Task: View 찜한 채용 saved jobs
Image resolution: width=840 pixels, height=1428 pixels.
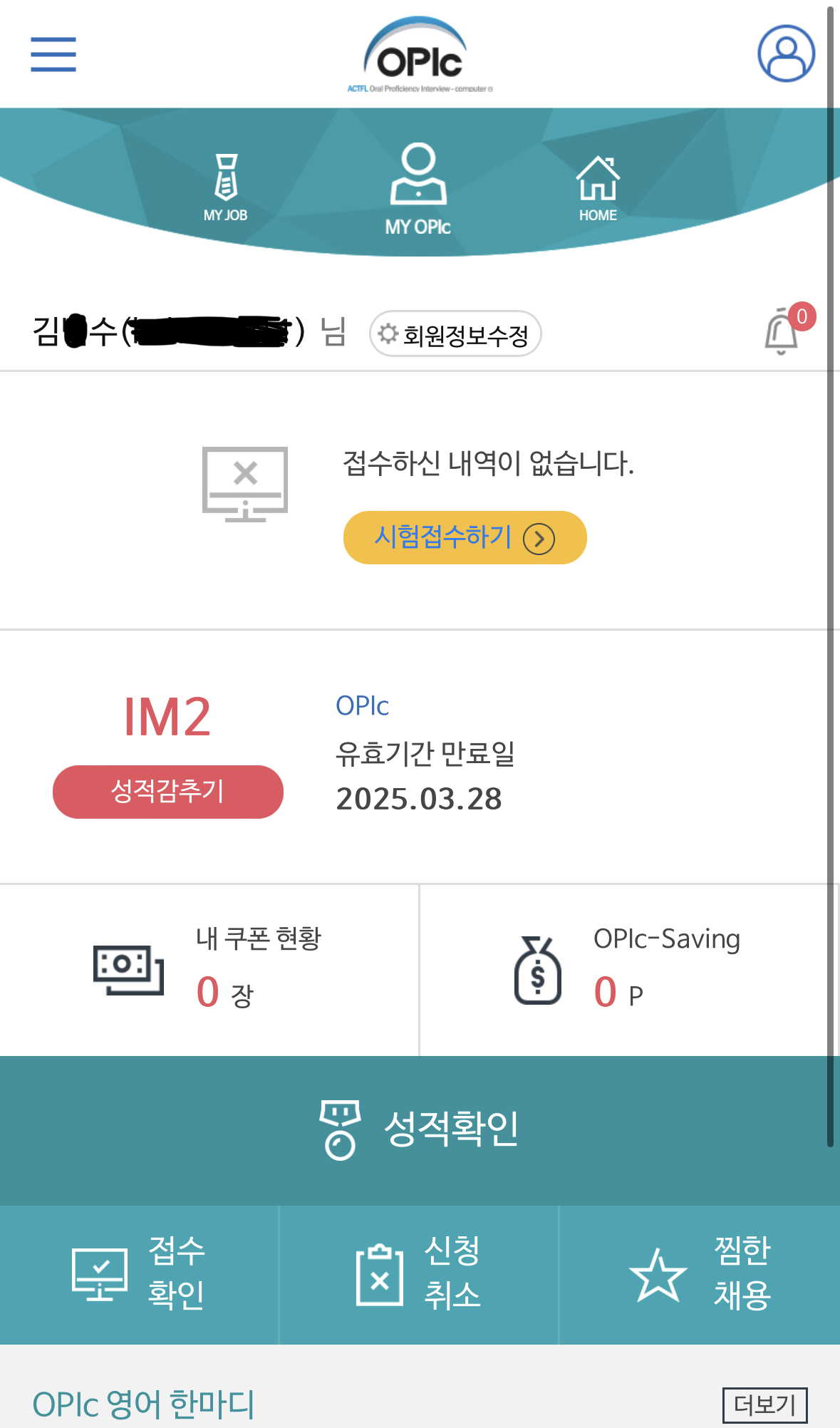Action: click(x=700, y=1274)
